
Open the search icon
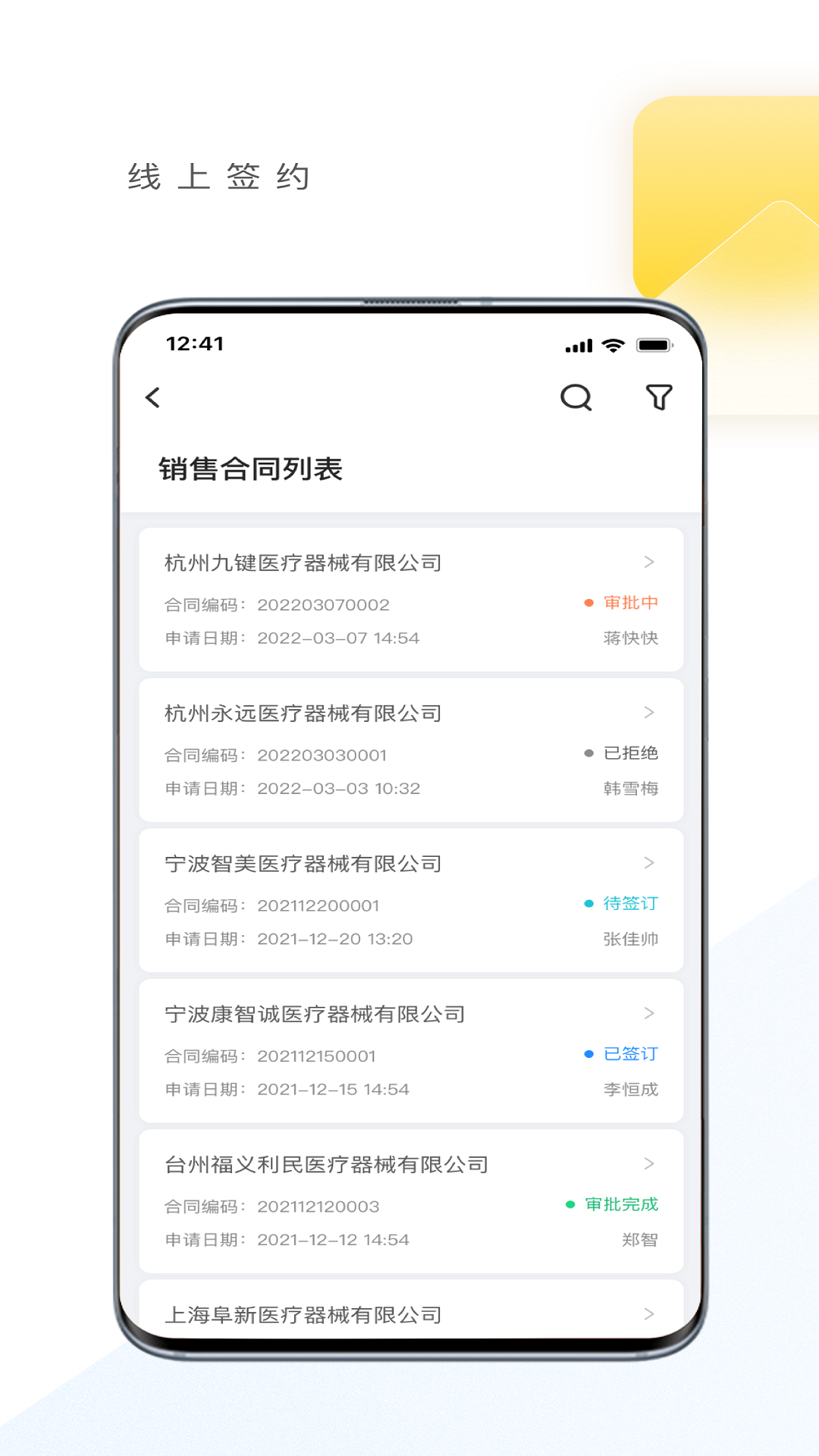tap(577, 397)
